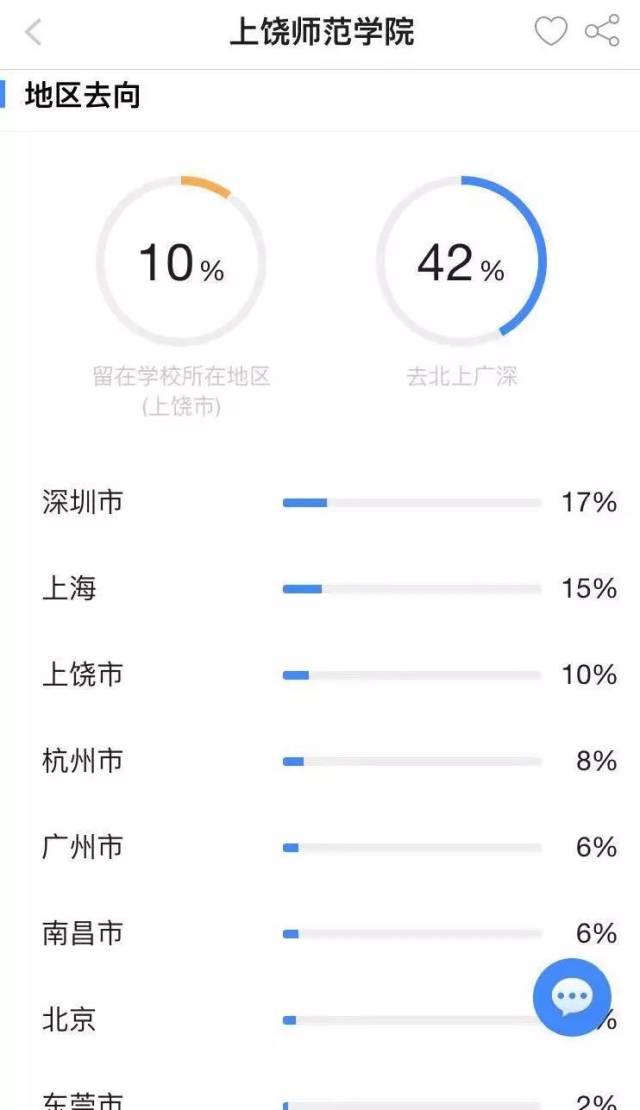Go back from the 上饶师范学院 page
Image resolution: width=640 pixels, height=1110 pixels.
pyautogui.click(x=33, y=33)
